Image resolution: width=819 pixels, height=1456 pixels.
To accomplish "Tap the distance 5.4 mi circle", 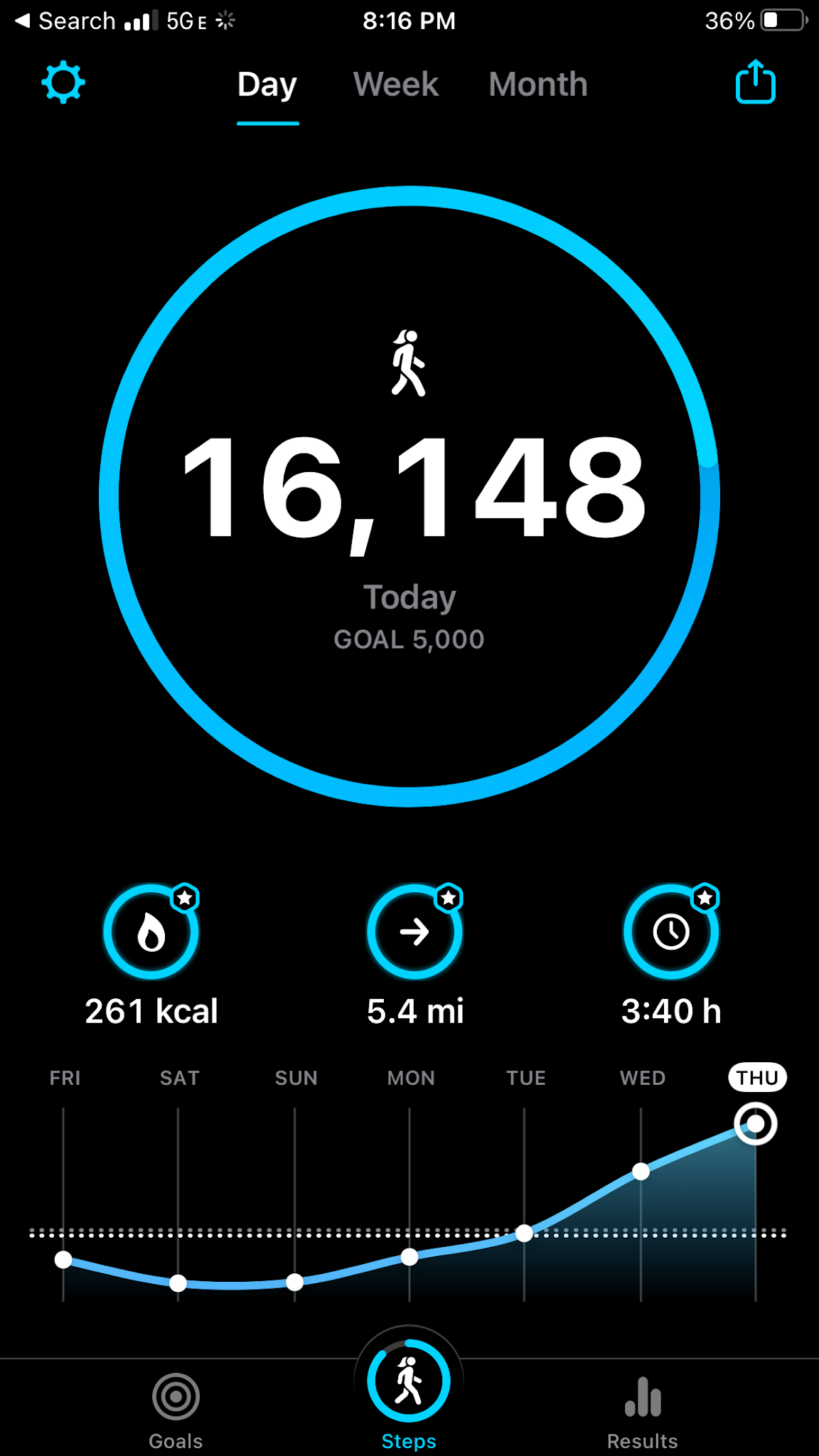I will point(414,931).
